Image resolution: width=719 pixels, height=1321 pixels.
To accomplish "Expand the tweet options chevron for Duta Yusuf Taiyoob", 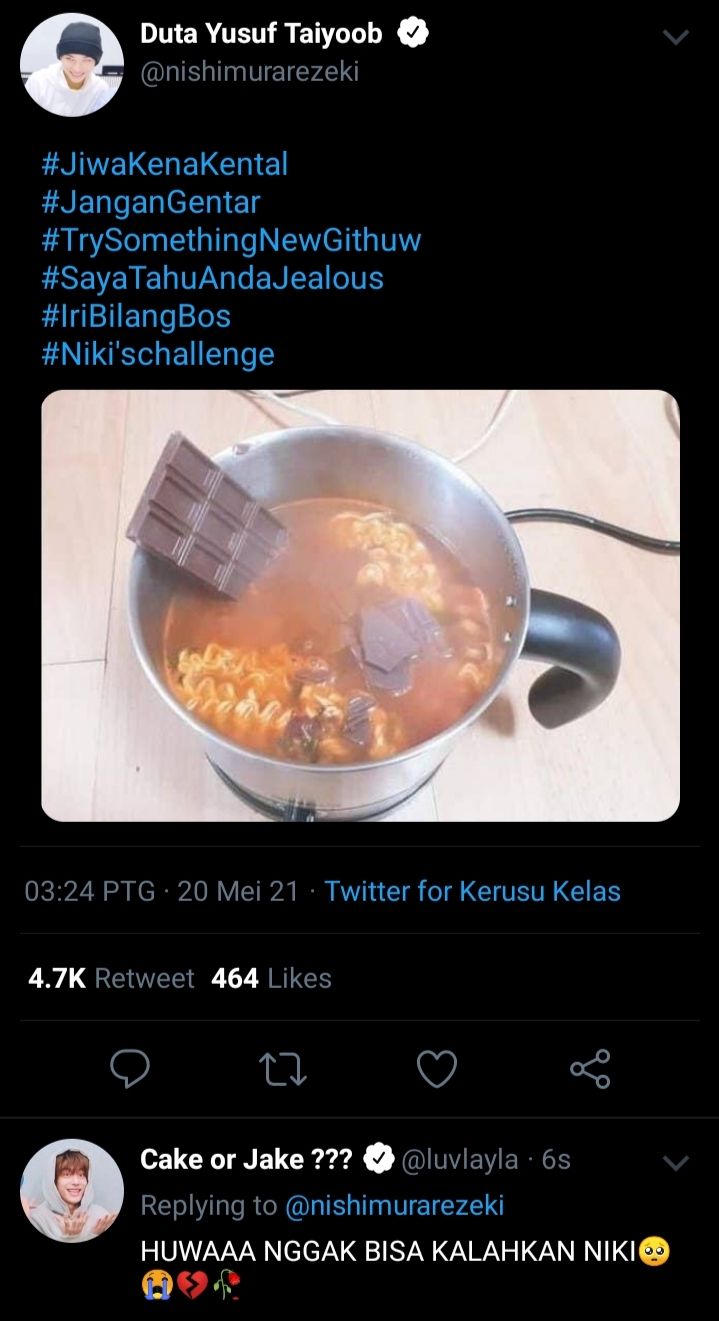I will point(677,38).
